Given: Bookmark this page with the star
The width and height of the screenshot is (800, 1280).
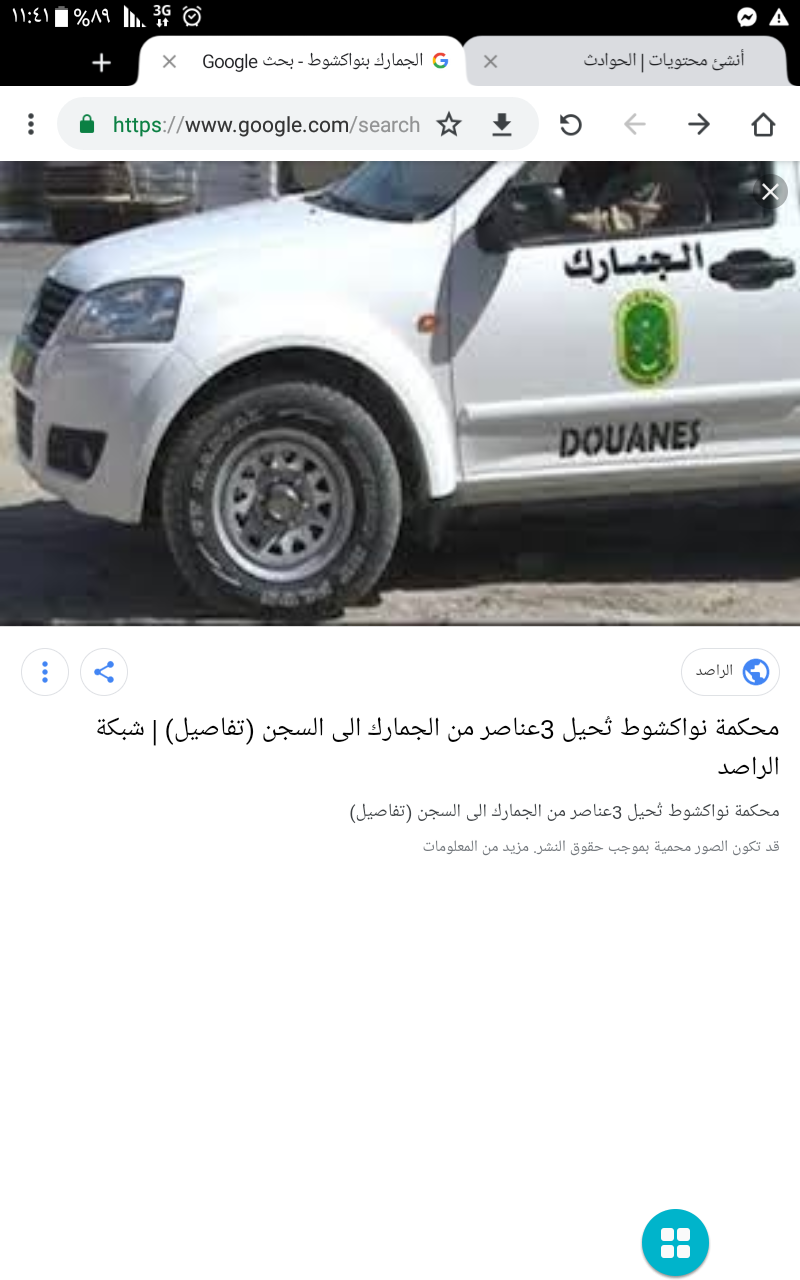Looking at the screenshot, I should pos(449,125).
